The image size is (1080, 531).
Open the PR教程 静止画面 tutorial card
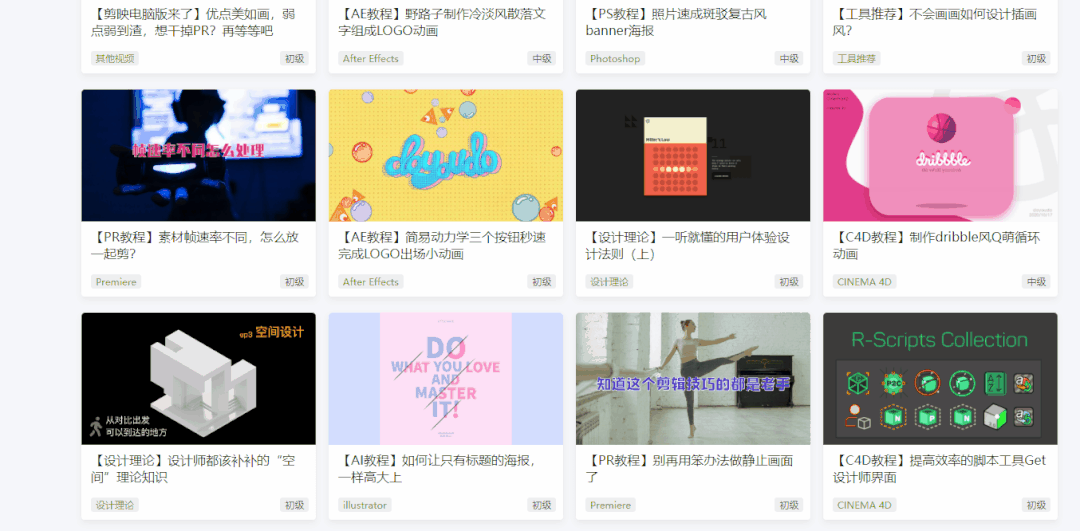[x=692, y=378]
